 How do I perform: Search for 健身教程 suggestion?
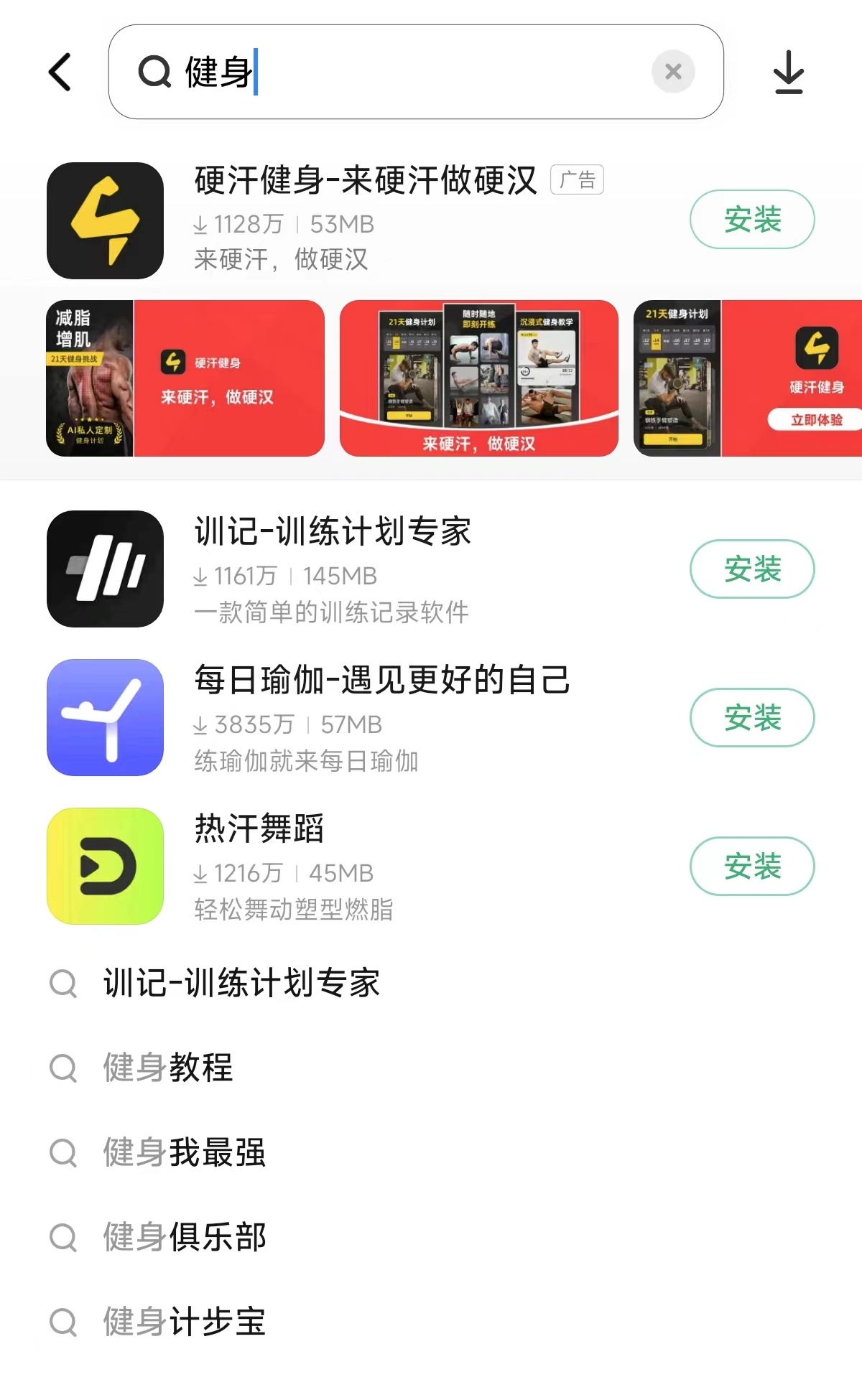click(x=168, y=1068)
